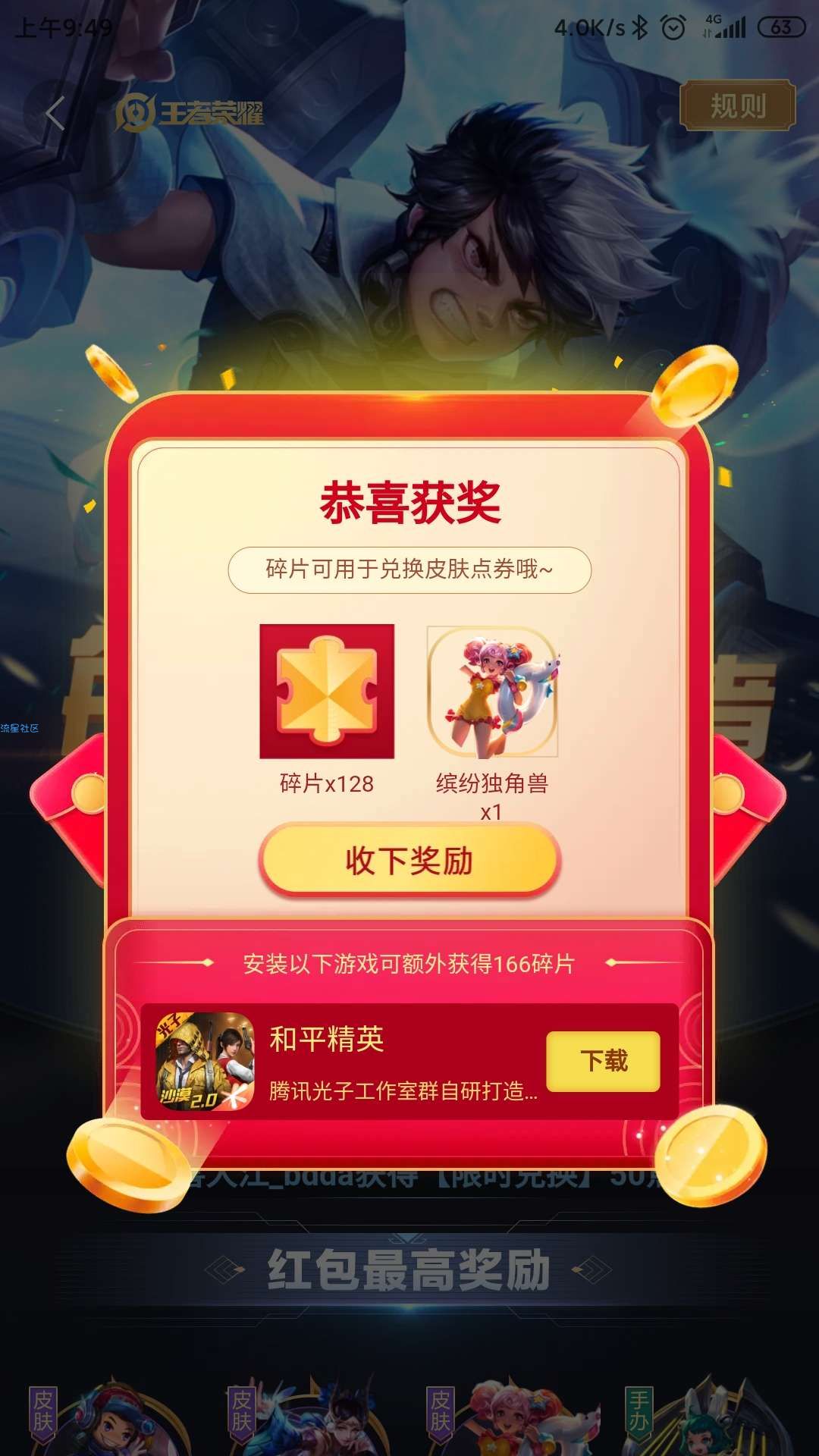Tap 收下奖励 to claim the reward
The height and width of the screenshot is (1456, 819).
[409, 861]
